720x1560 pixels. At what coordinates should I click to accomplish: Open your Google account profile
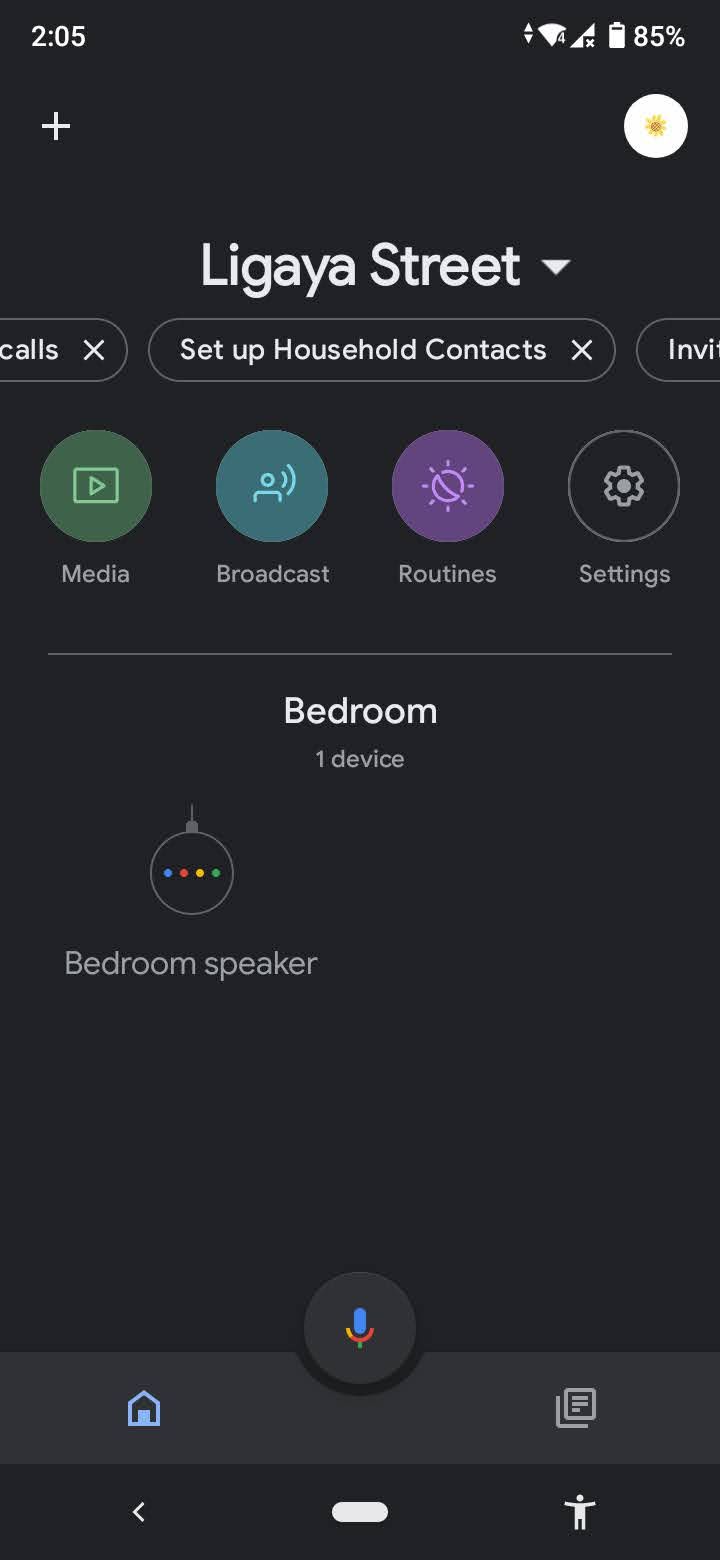[x=656, y=126]
